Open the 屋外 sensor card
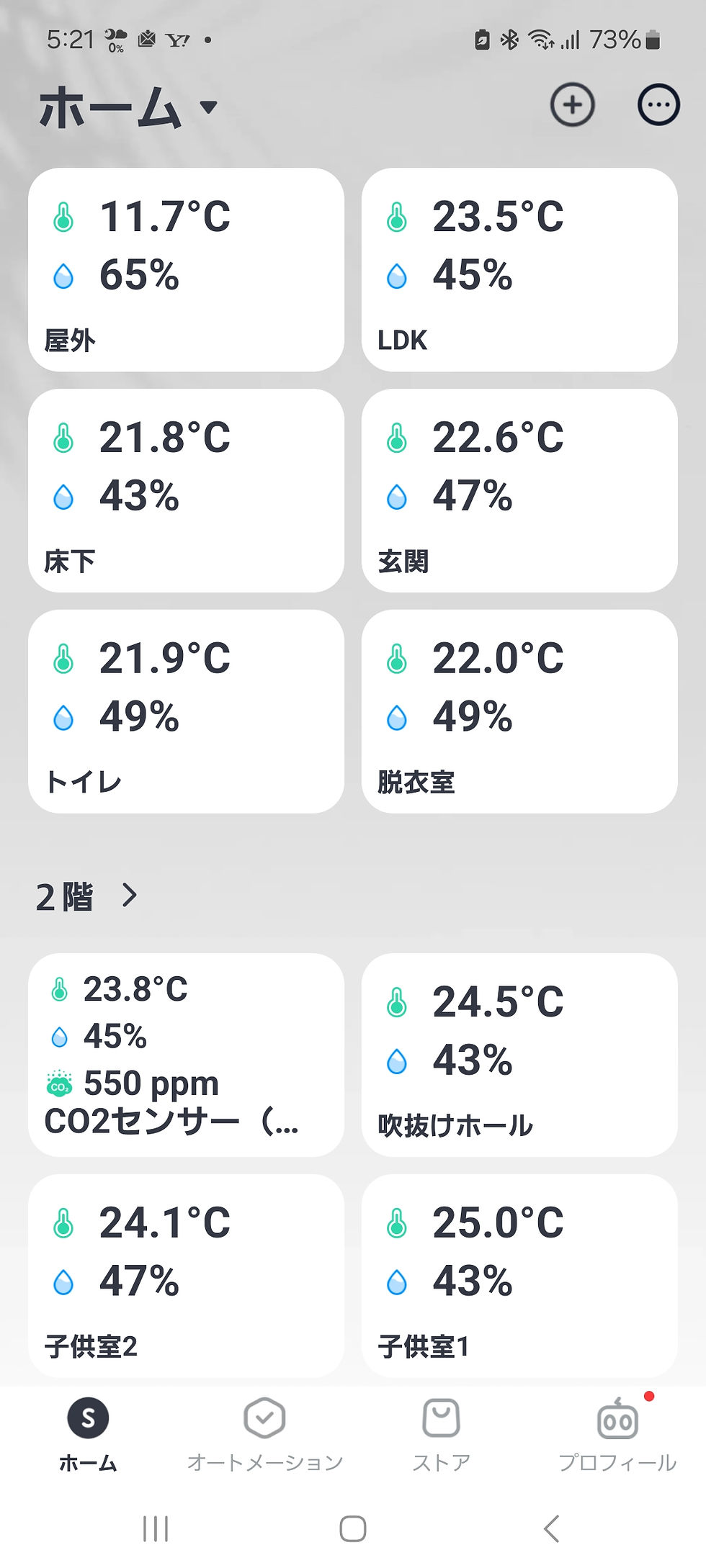This screenshot has height=1568, width=706. click(x=186, y=270)
